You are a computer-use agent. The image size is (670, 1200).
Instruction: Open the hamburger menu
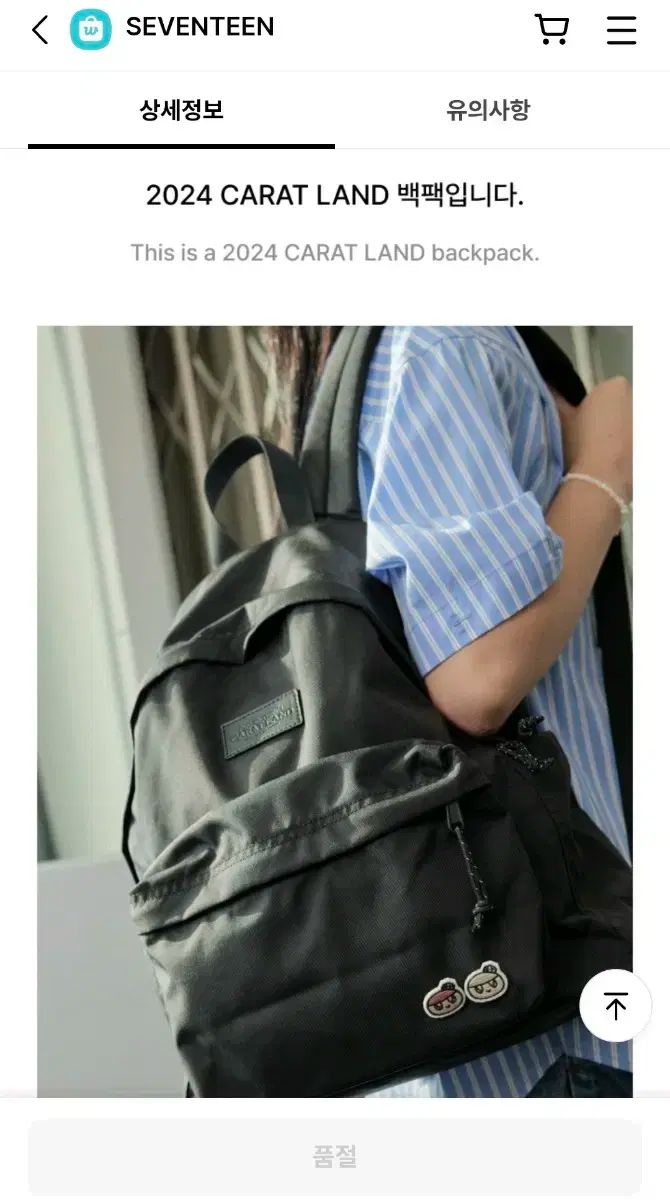[x=621, y=30]
